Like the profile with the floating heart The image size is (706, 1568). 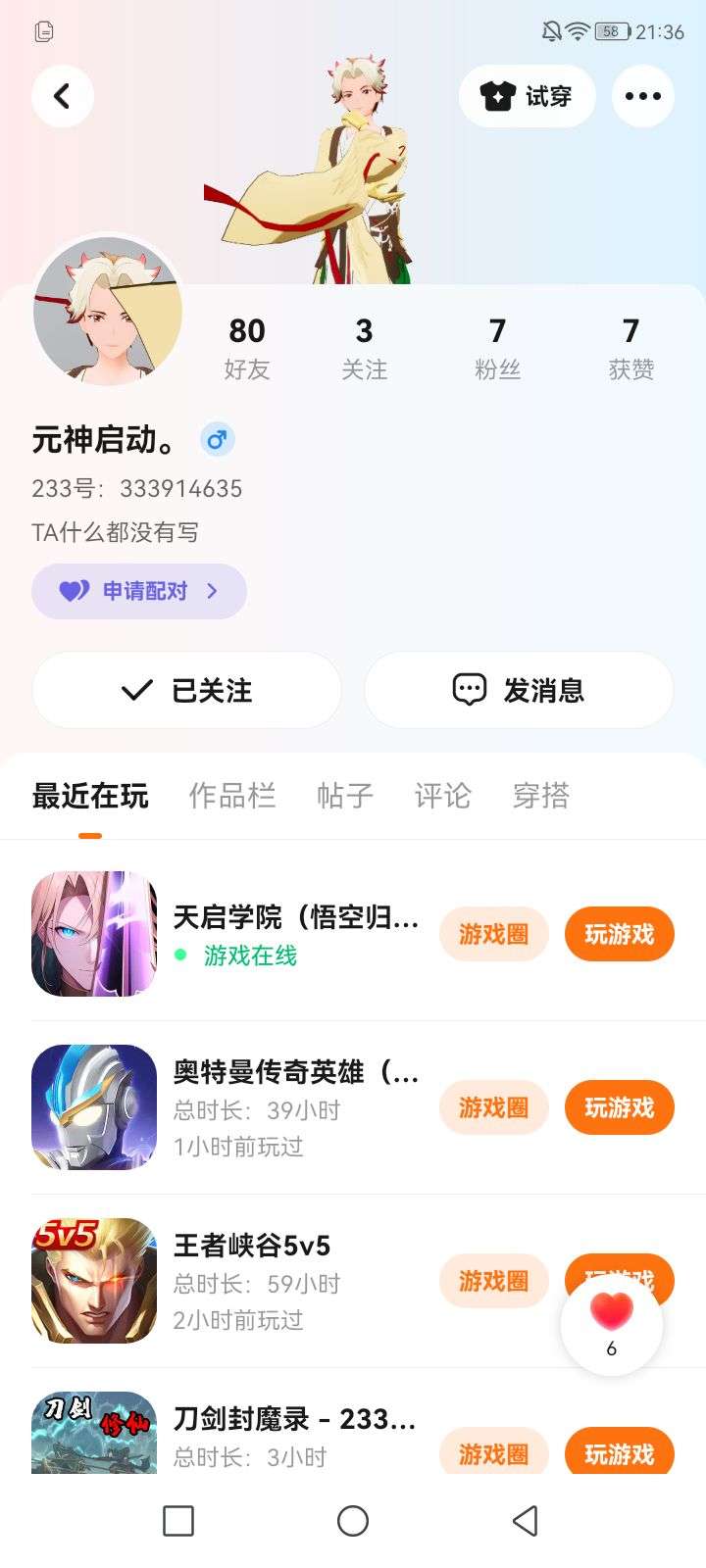click(611, 1323)
